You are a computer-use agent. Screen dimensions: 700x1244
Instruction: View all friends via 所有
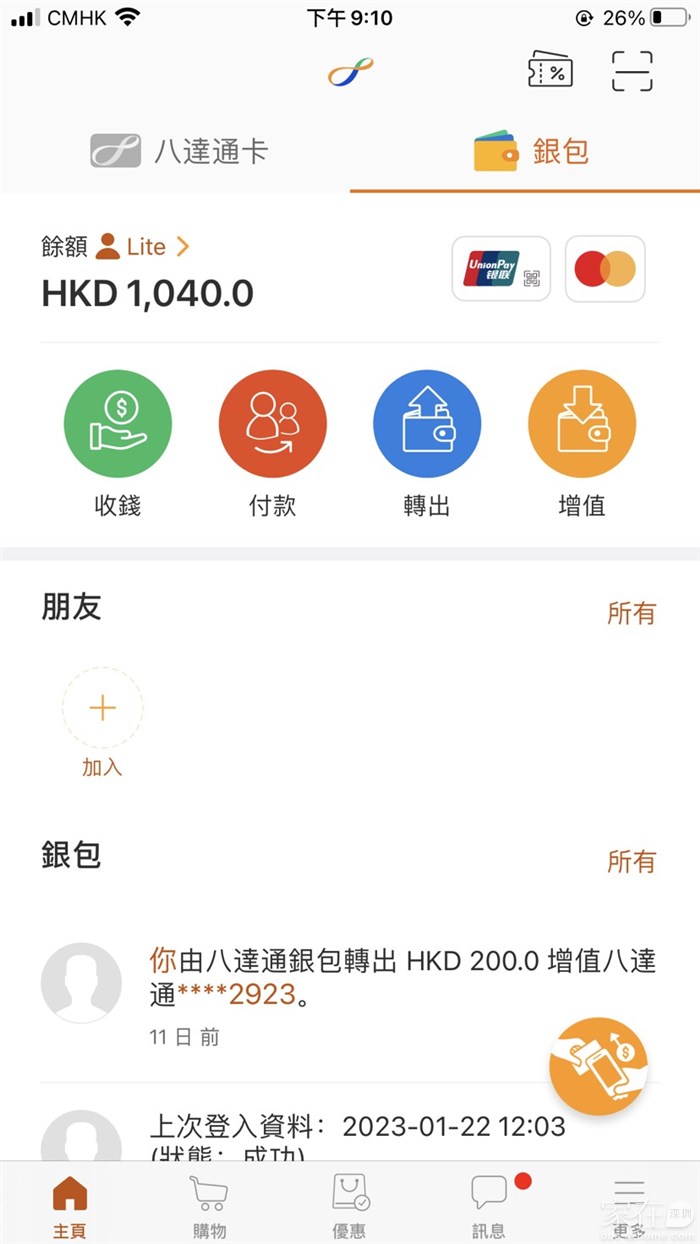coord(631,613)
